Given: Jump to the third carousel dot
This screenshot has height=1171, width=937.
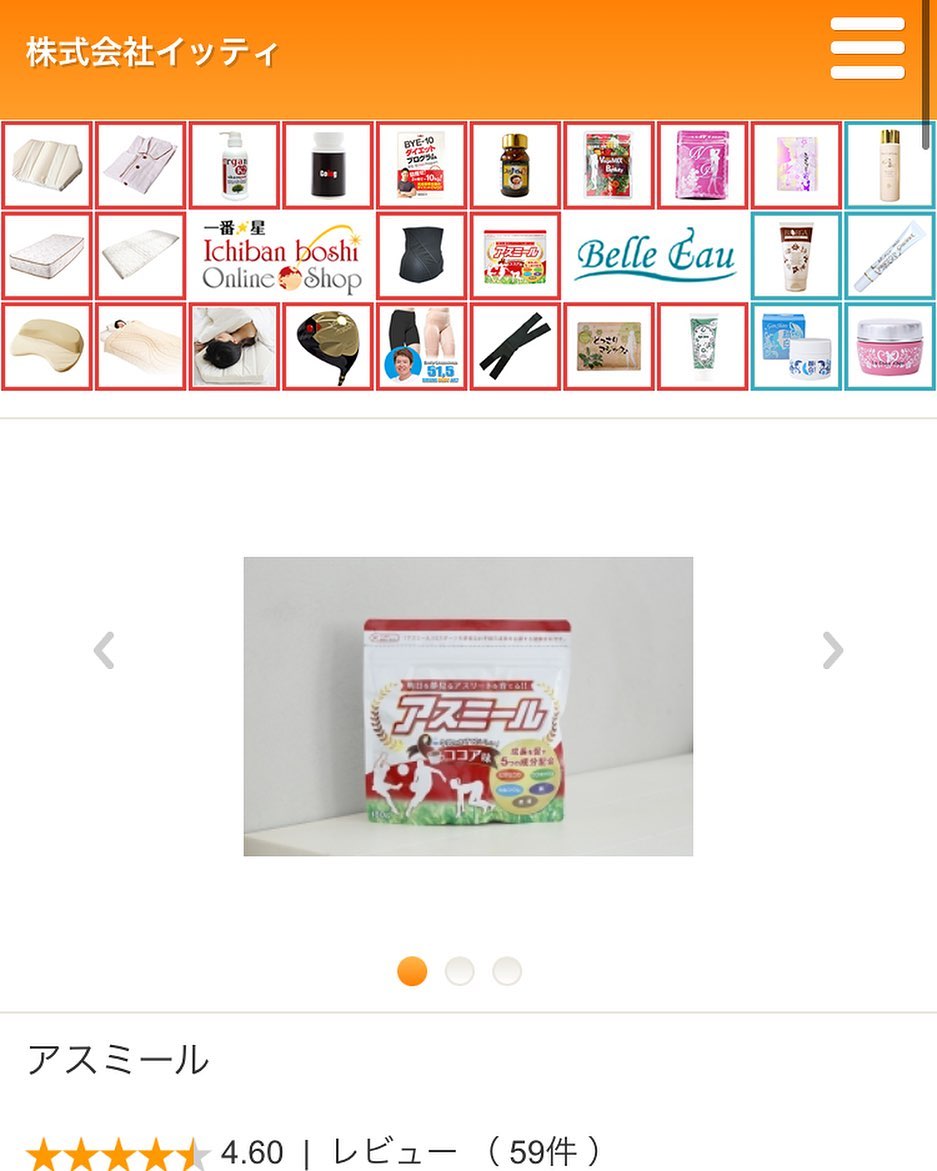Looking at the screenshot, I should pos(507,971).
